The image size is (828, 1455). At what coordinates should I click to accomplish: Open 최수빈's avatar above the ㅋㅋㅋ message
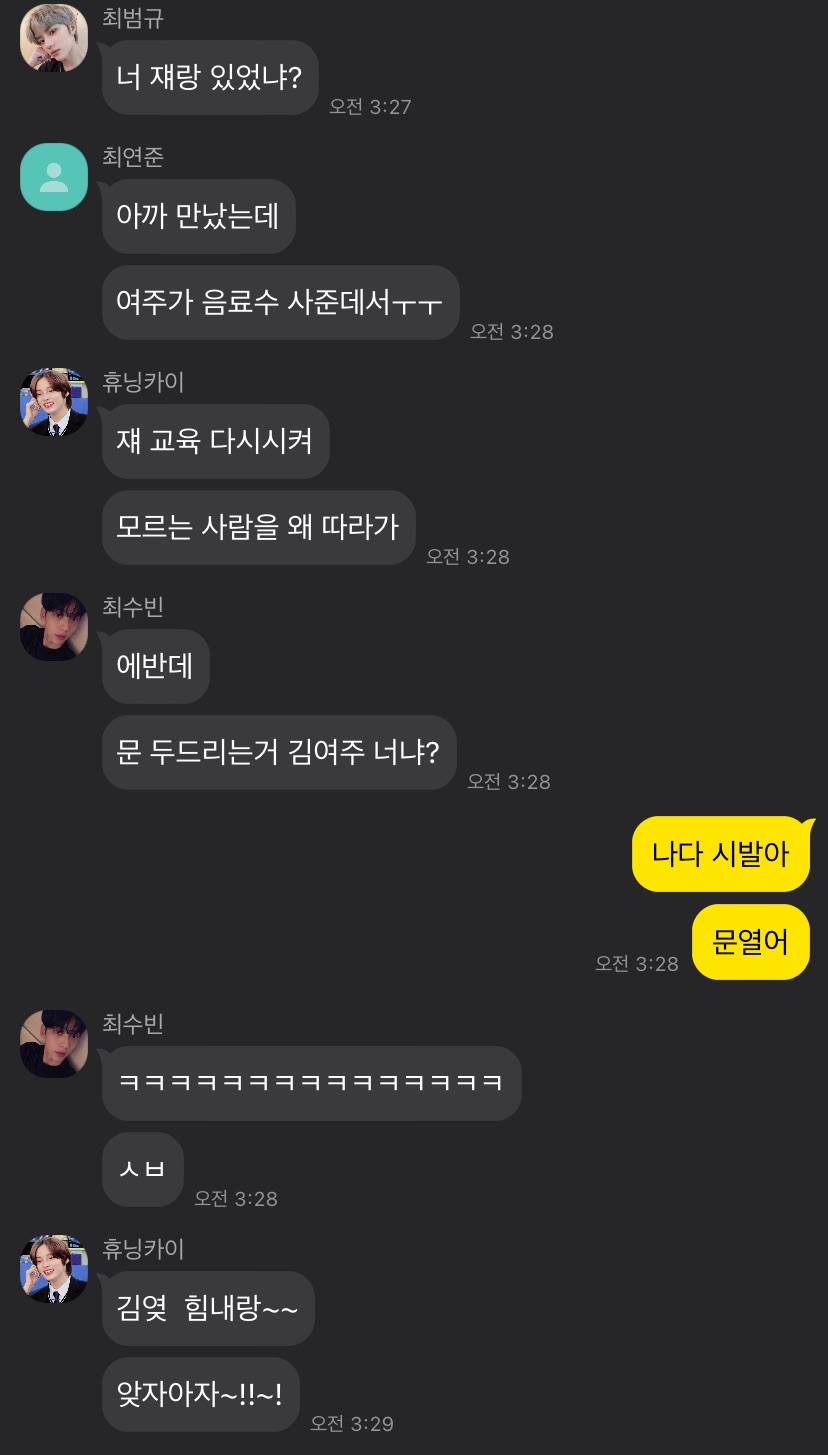(54, 1044)
